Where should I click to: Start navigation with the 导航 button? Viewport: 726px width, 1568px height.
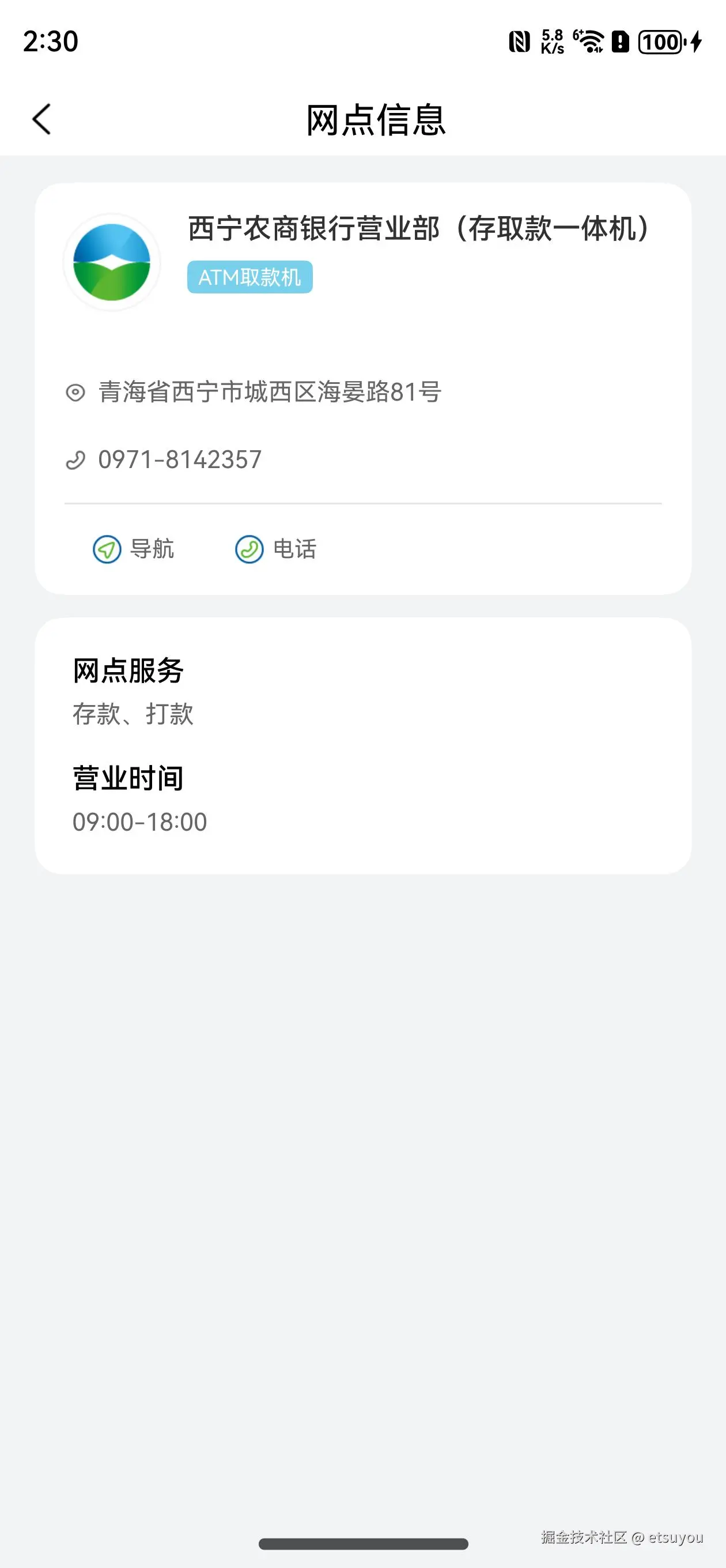(133, 549)
